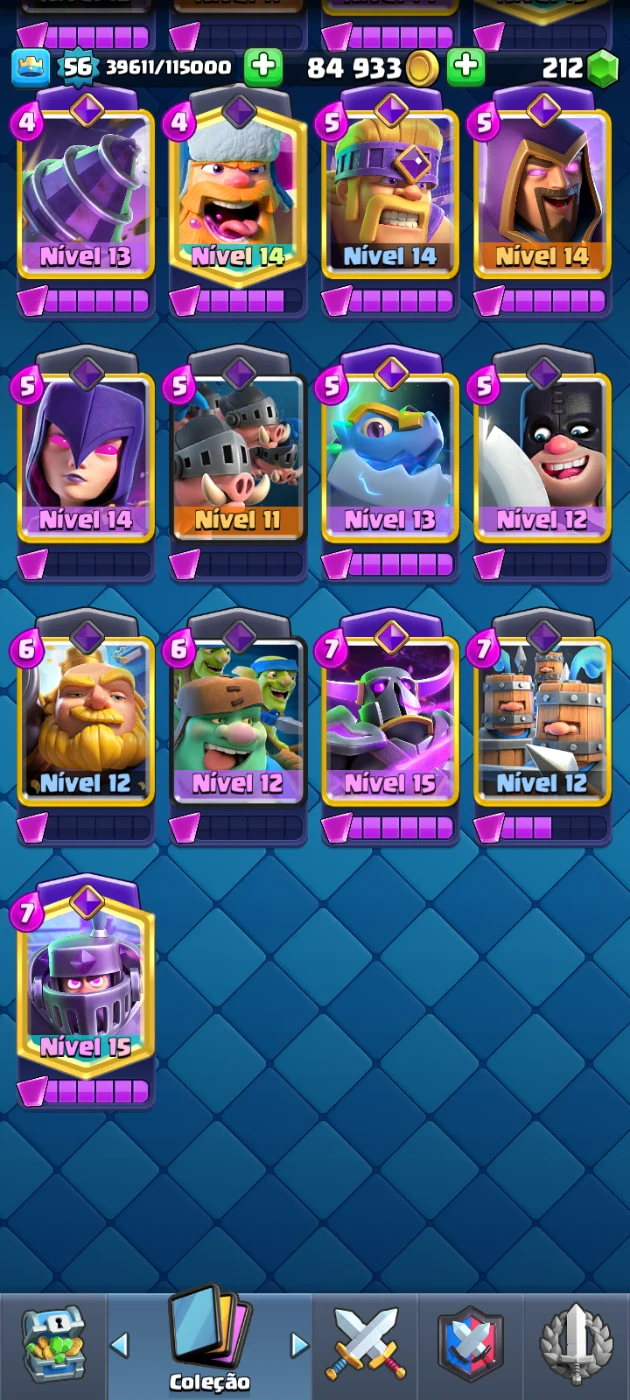Tap the right arrow beside Coleção

pyautogui.click(x=298, y=1345)
